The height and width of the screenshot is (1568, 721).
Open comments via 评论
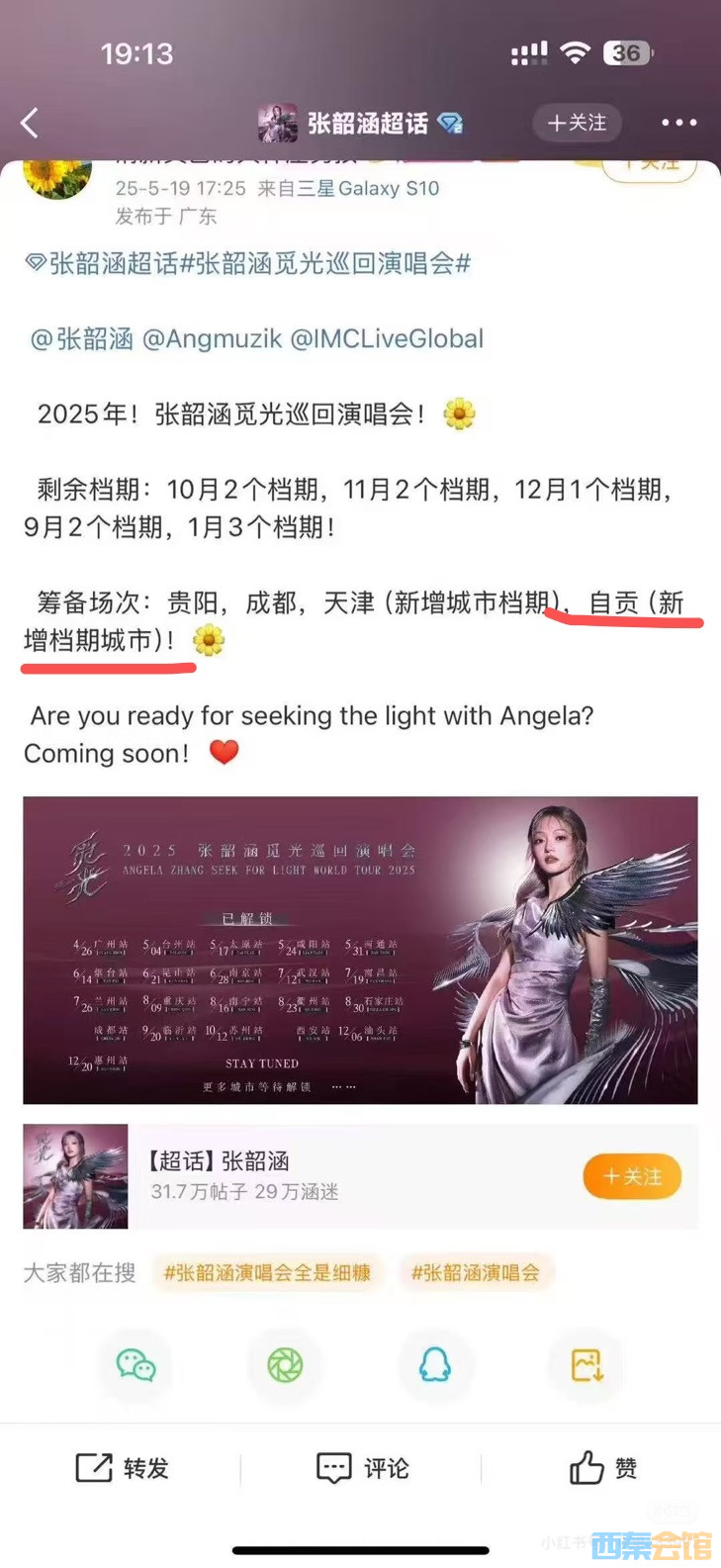(362, 1468)
